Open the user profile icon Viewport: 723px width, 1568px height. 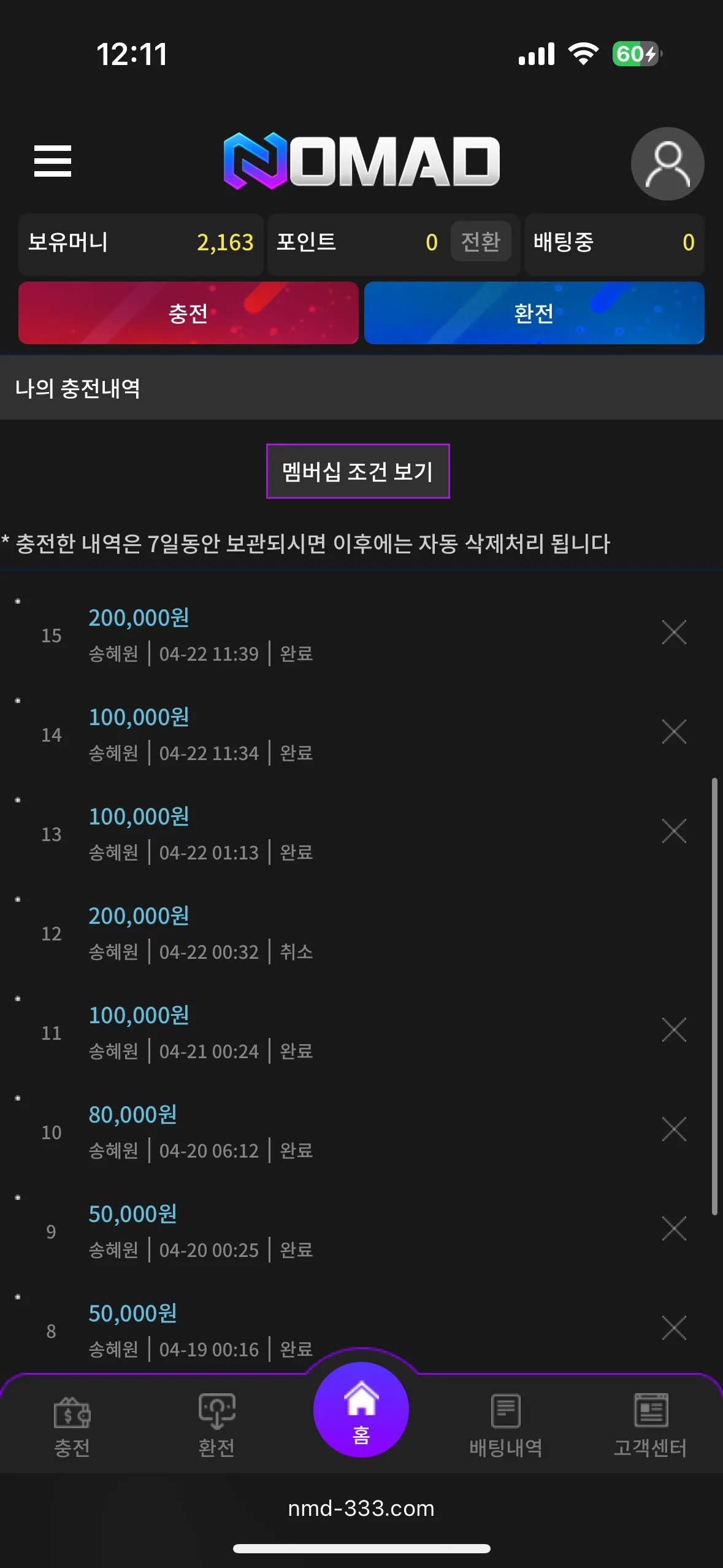click(667, 164)
